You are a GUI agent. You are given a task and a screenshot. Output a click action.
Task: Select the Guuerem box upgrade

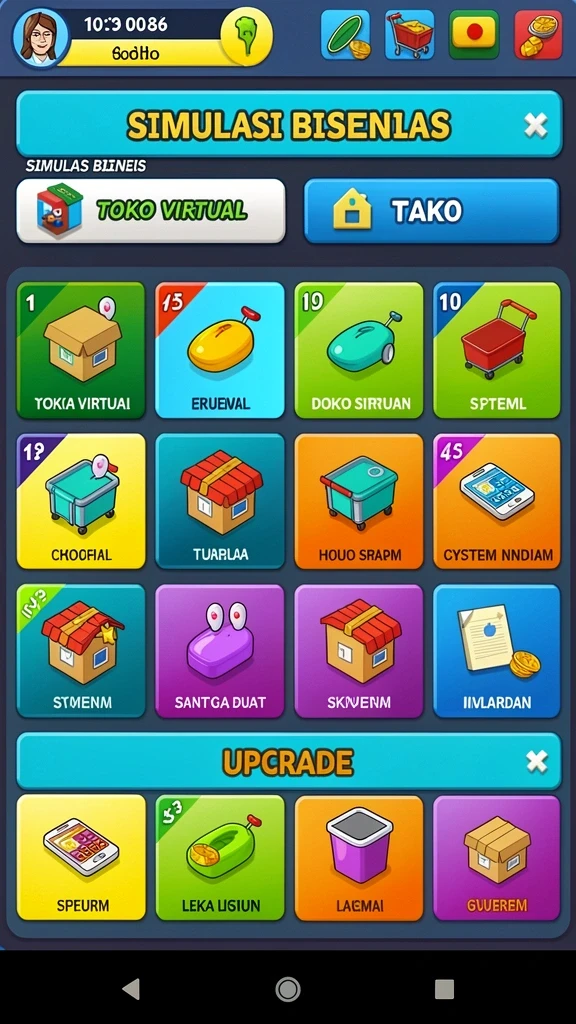coord(497,857)
